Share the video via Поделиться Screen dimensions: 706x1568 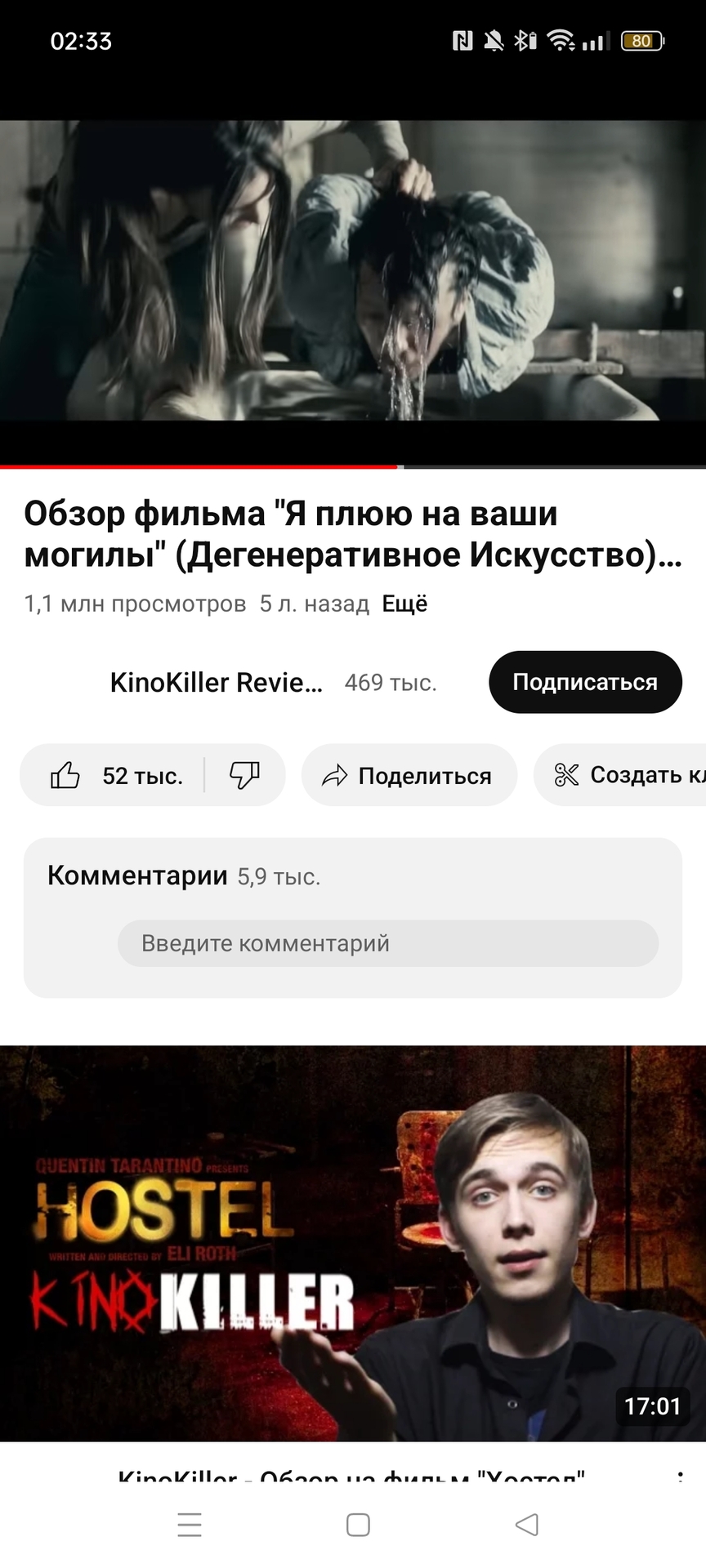click(409, 775)
